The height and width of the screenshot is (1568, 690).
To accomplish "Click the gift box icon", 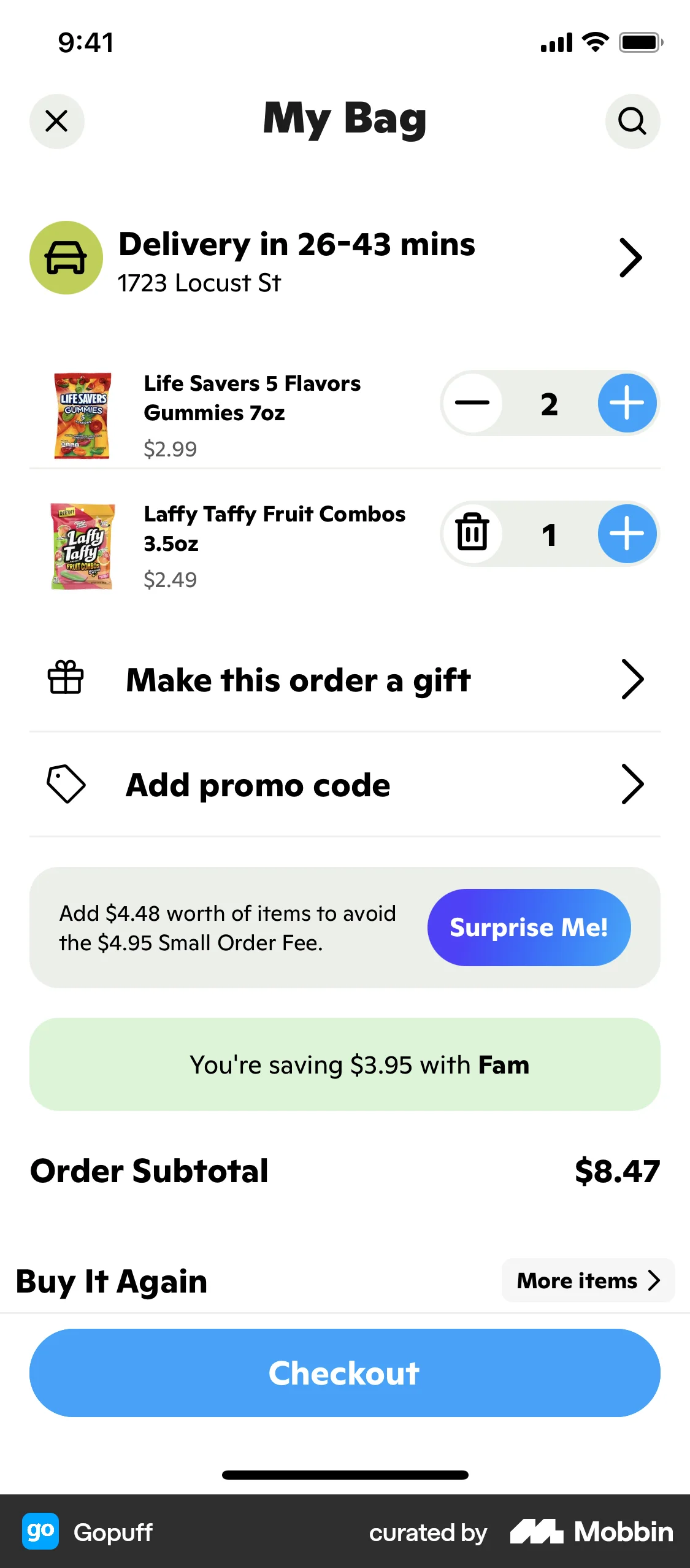I will click(x=66, y=679).
